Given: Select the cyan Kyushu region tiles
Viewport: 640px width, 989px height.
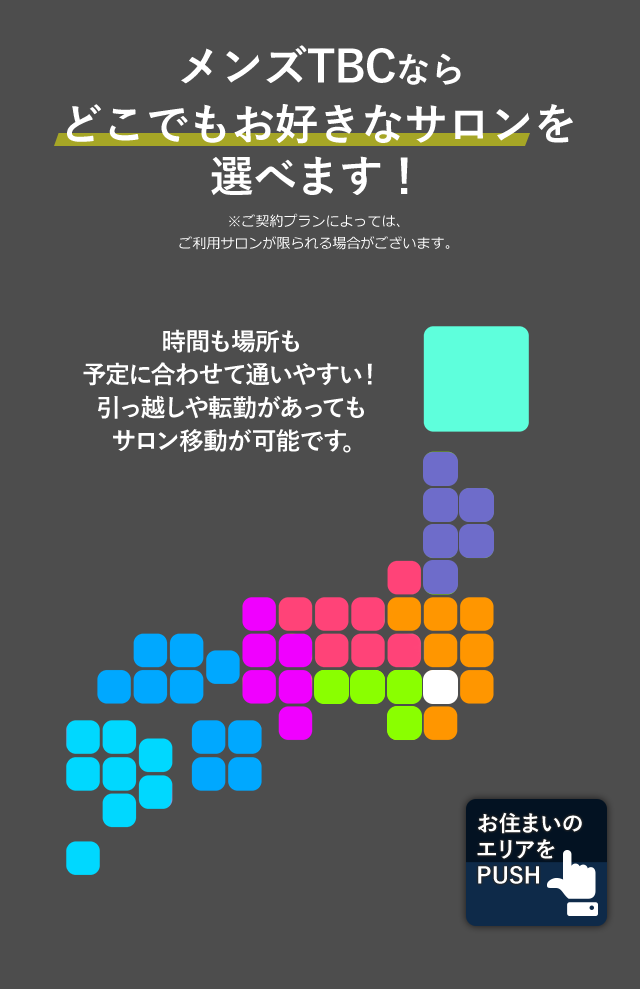Looking at the screenshot, I should click(x=119, y=773).
